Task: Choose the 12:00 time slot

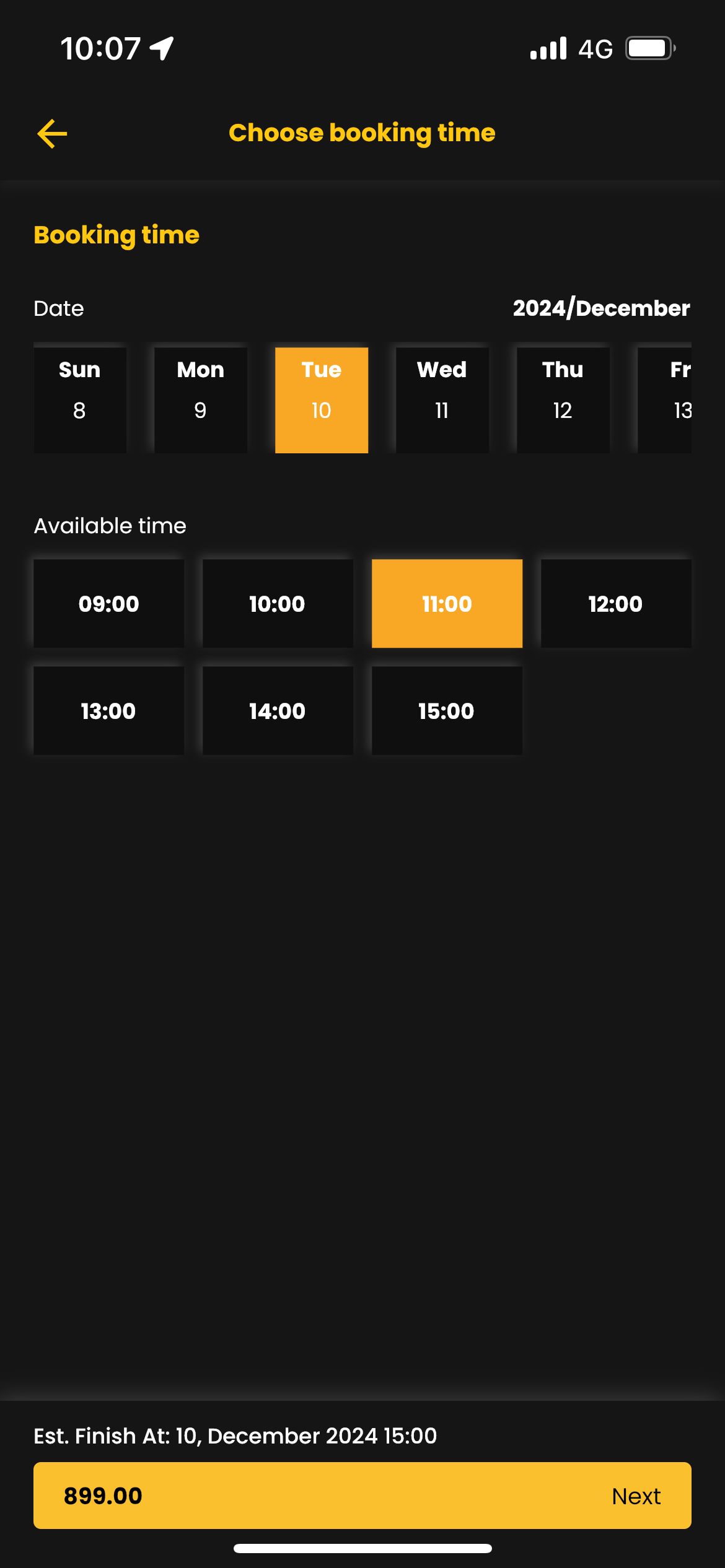Action: (616, 604)
